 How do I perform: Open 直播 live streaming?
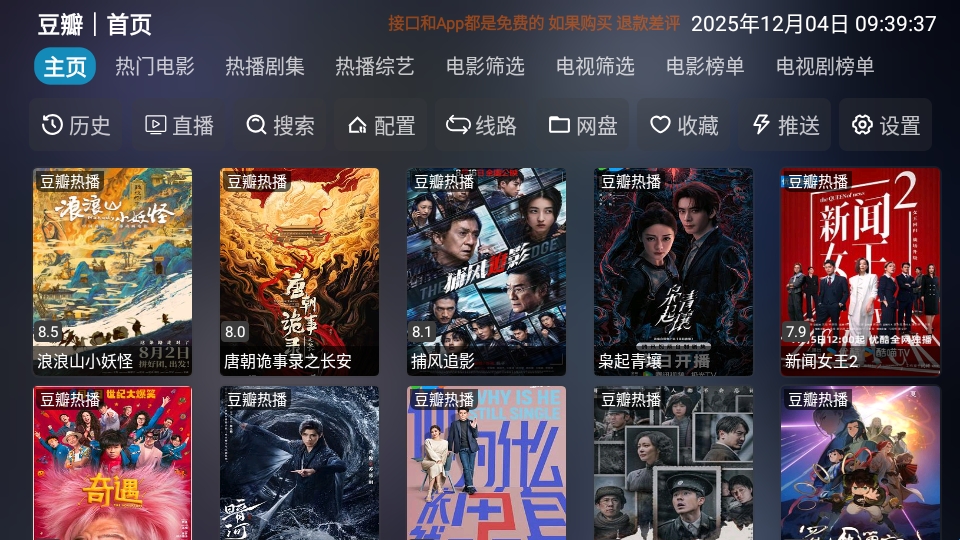coord(179,125)
